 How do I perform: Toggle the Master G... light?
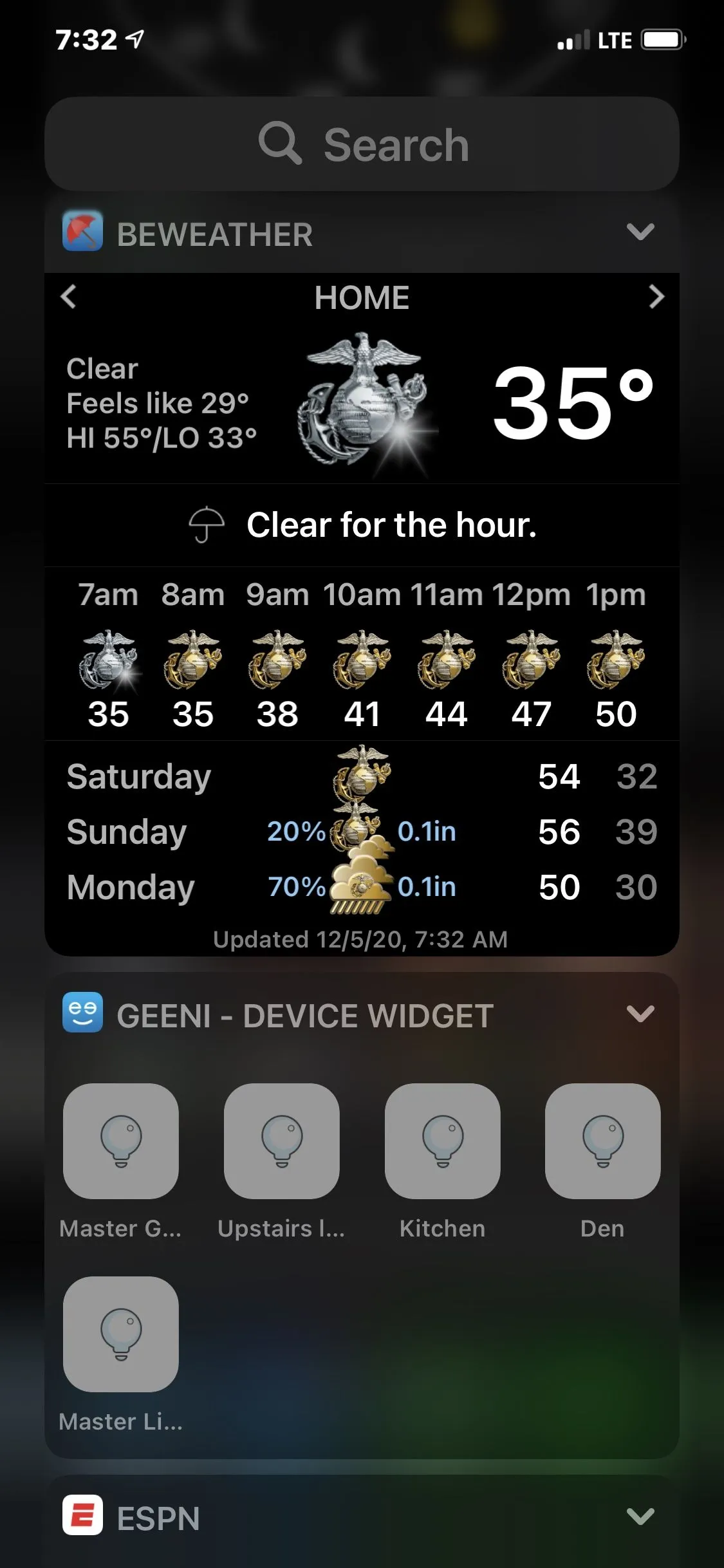tap(121, 1141)
